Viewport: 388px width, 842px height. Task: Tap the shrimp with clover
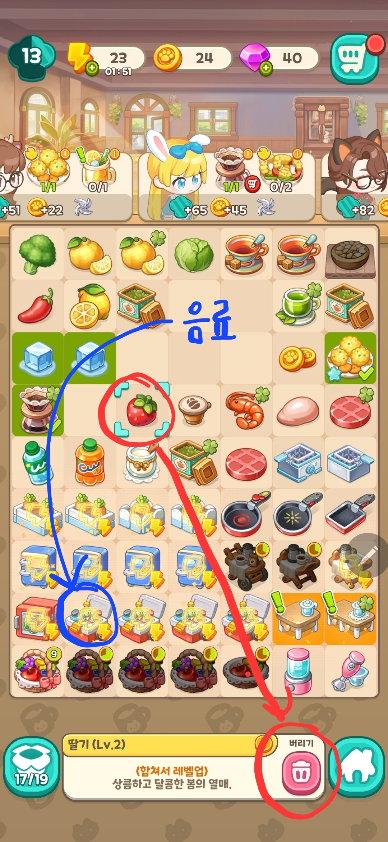click(248, 410)
